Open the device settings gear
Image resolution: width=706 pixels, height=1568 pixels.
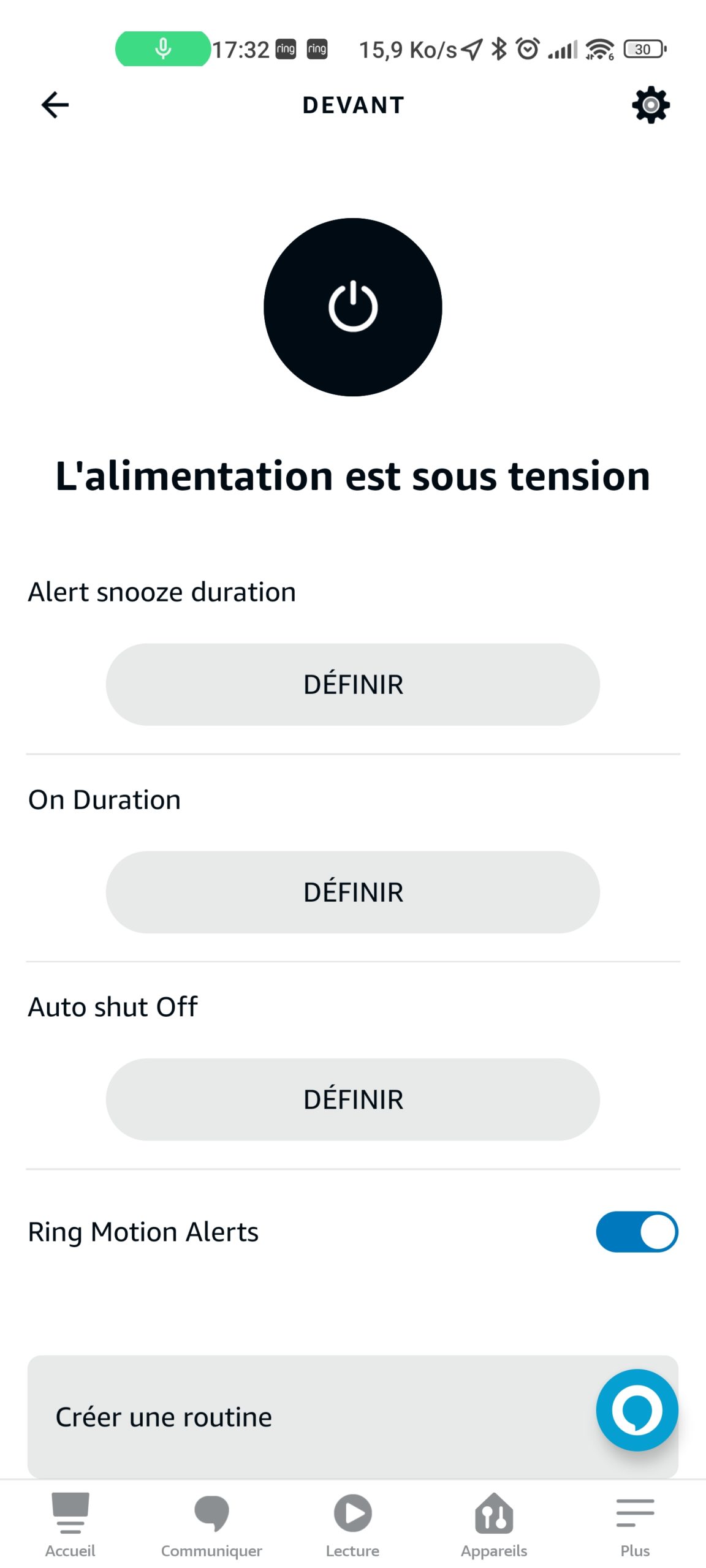coord(650,105)
